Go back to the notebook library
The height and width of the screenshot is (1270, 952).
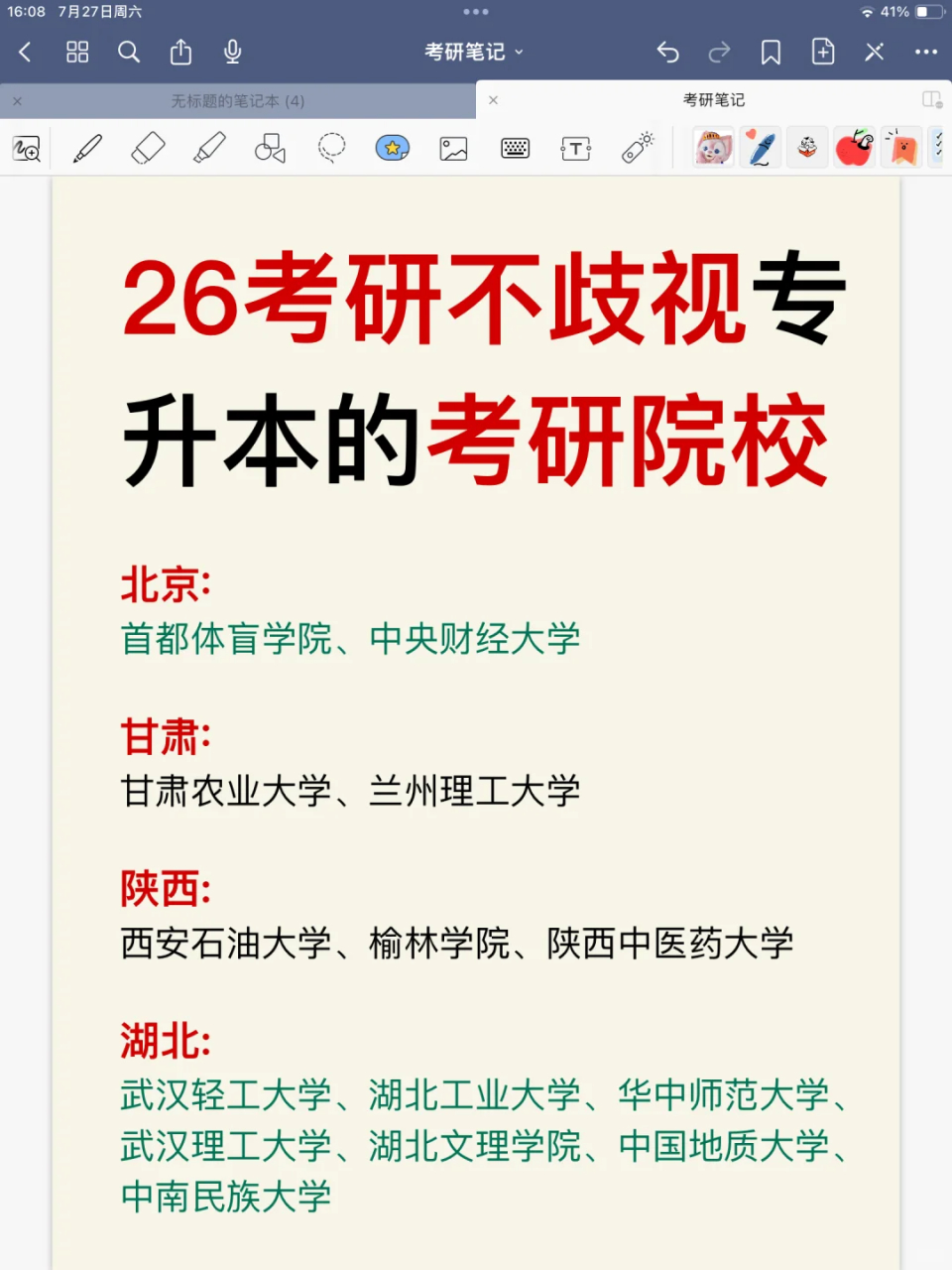26,52
